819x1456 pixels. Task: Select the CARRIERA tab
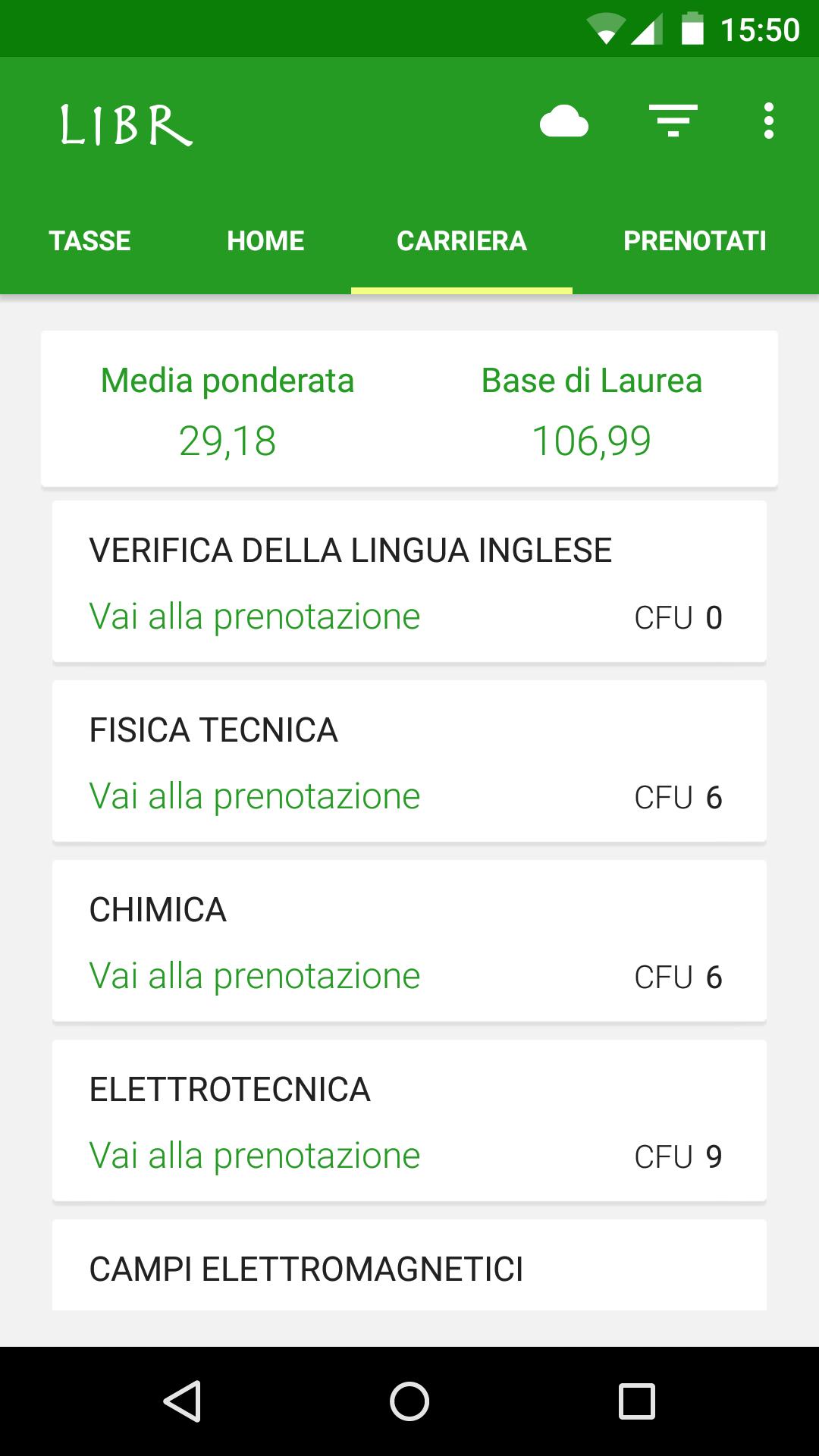[461, 240]
